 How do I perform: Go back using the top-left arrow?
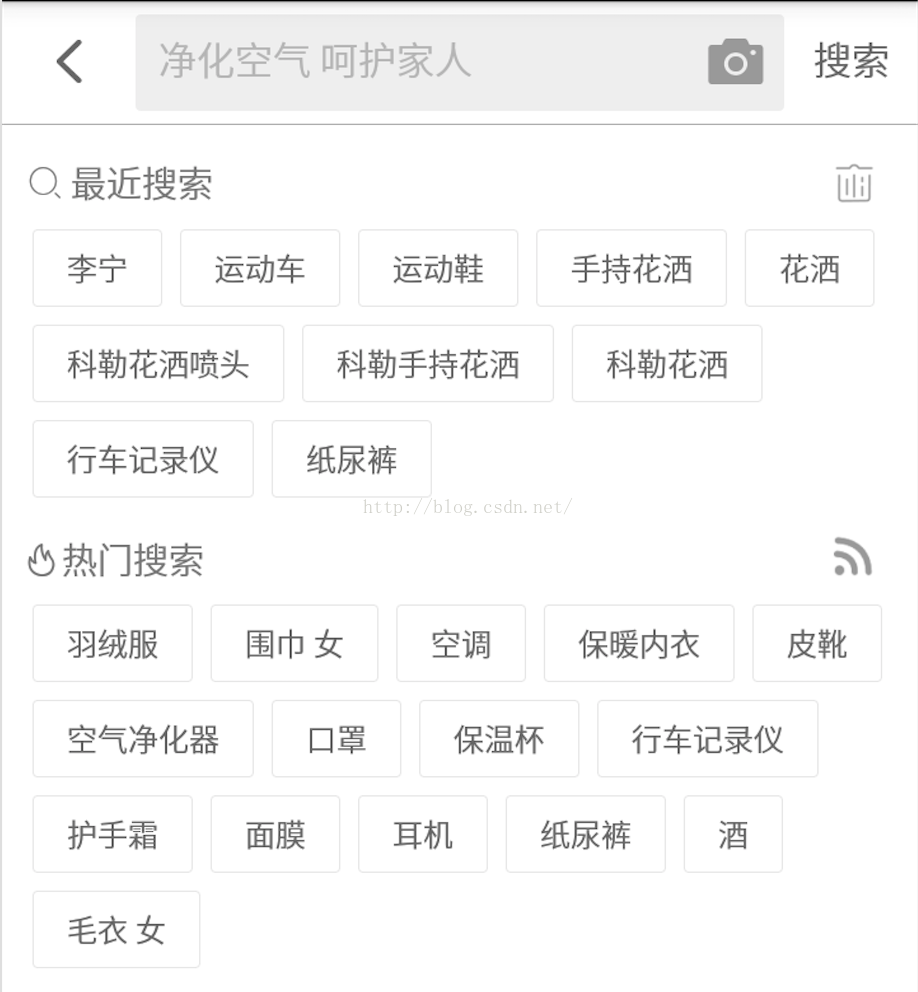tap(69, 61)
